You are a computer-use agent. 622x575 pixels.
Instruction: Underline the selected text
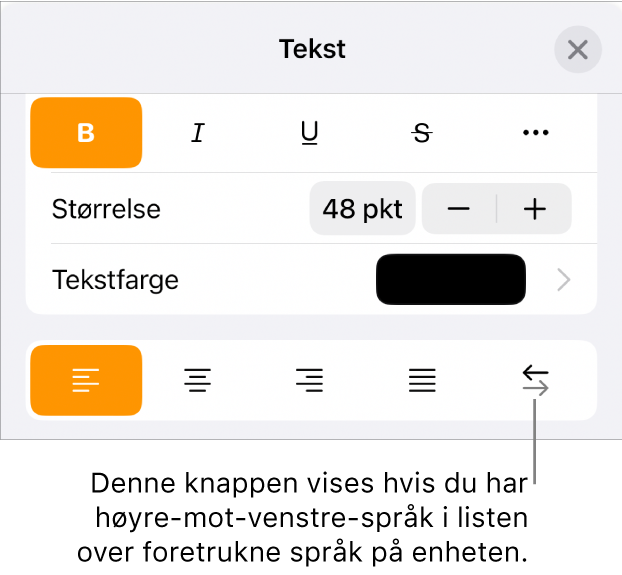pos(310,133)
